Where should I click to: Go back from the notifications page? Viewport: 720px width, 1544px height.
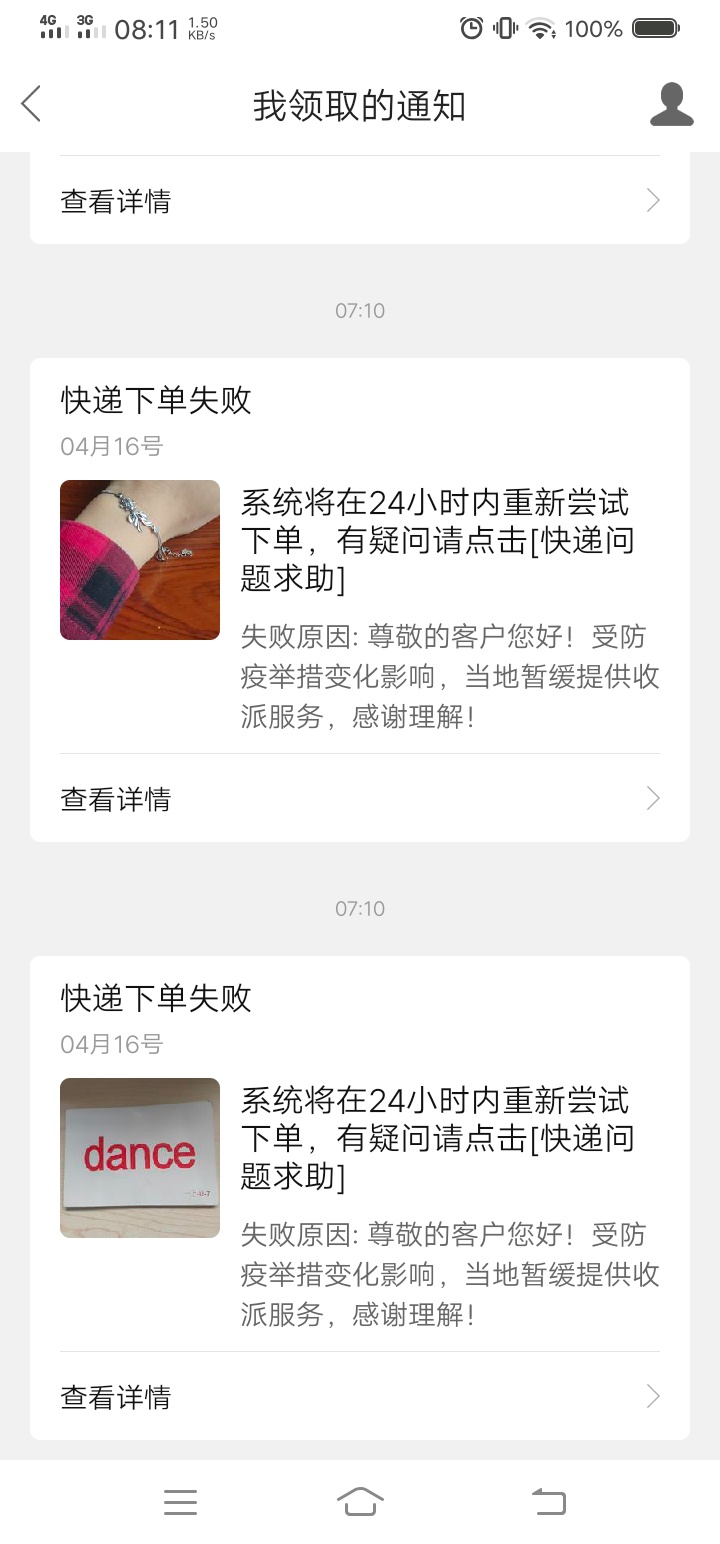[32, 104]
